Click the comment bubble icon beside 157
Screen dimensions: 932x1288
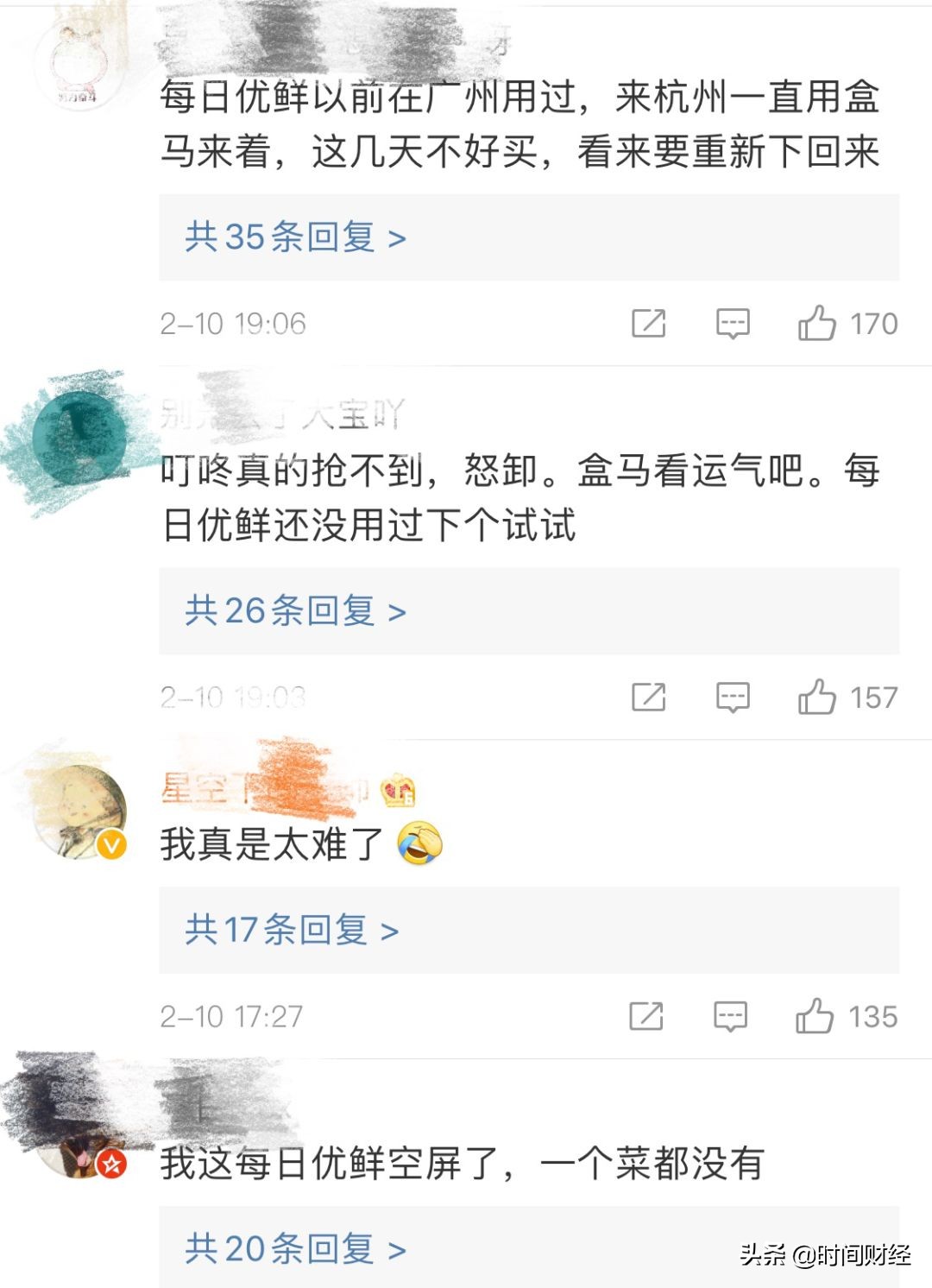(x=731, y=697)
